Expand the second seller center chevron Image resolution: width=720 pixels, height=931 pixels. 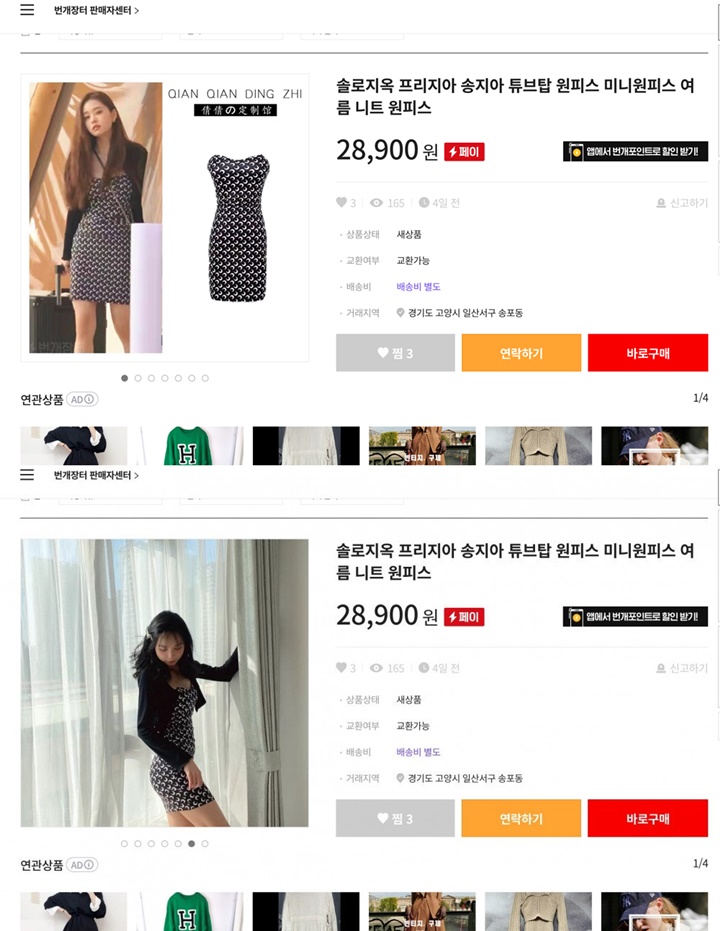click(139, 475)
